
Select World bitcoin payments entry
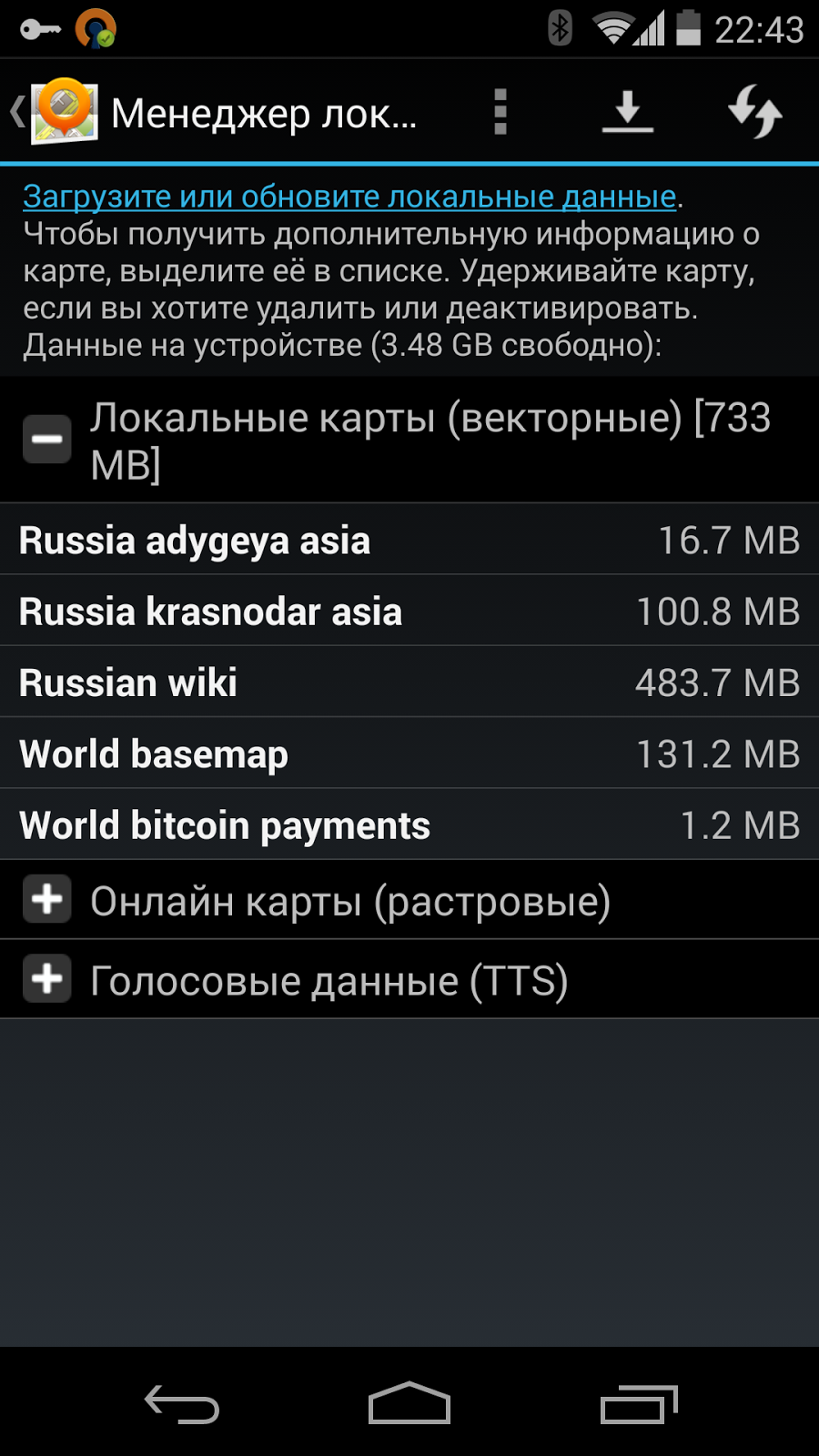pos(409,824)
